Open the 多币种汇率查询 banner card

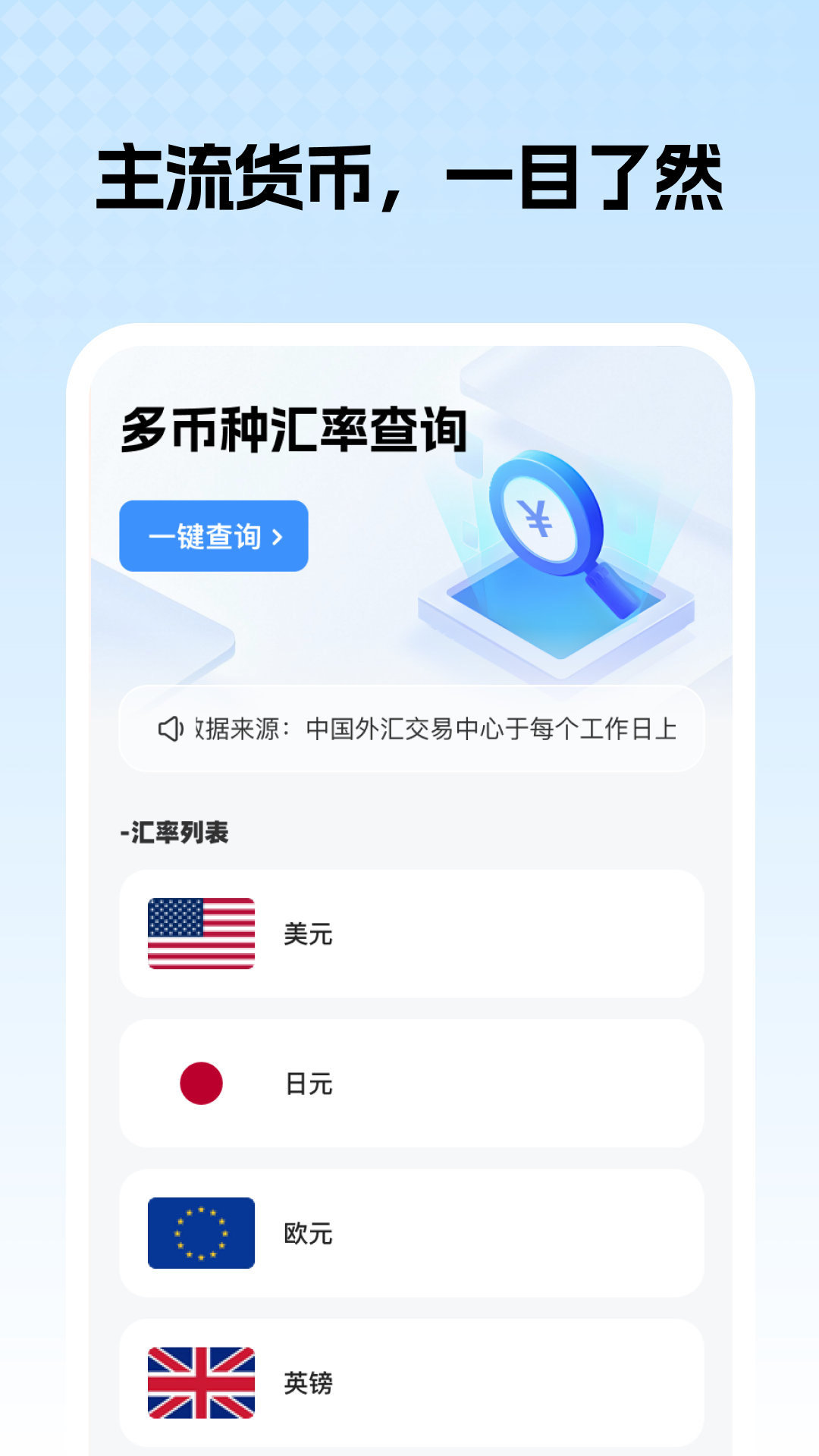(x=409, y=516)
